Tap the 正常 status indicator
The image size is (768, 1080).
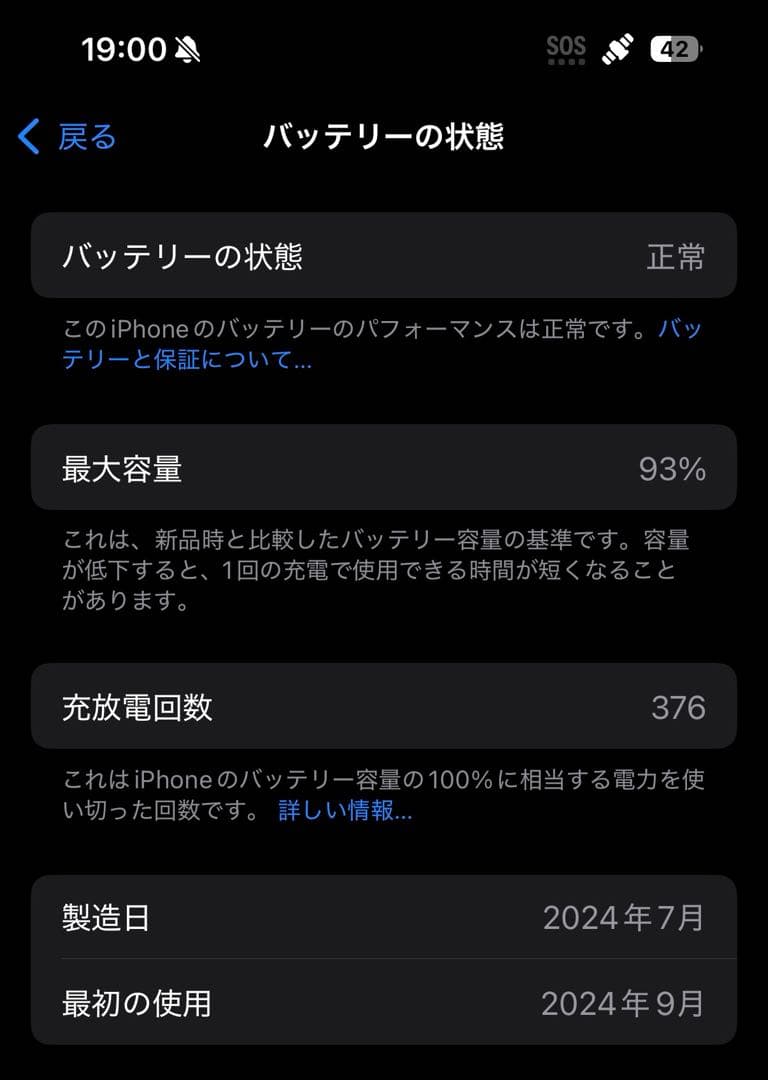[x=679, y=256]
